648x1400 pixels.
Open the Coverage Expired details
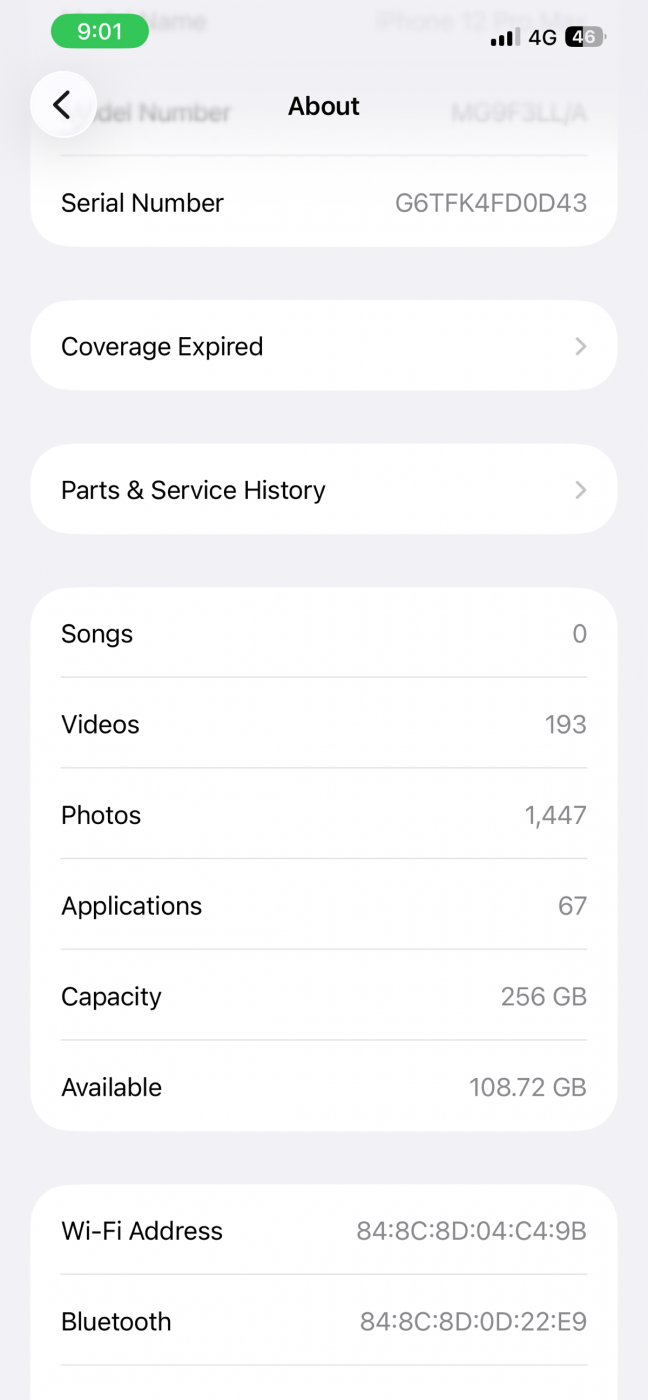click(x=323, y=346)
